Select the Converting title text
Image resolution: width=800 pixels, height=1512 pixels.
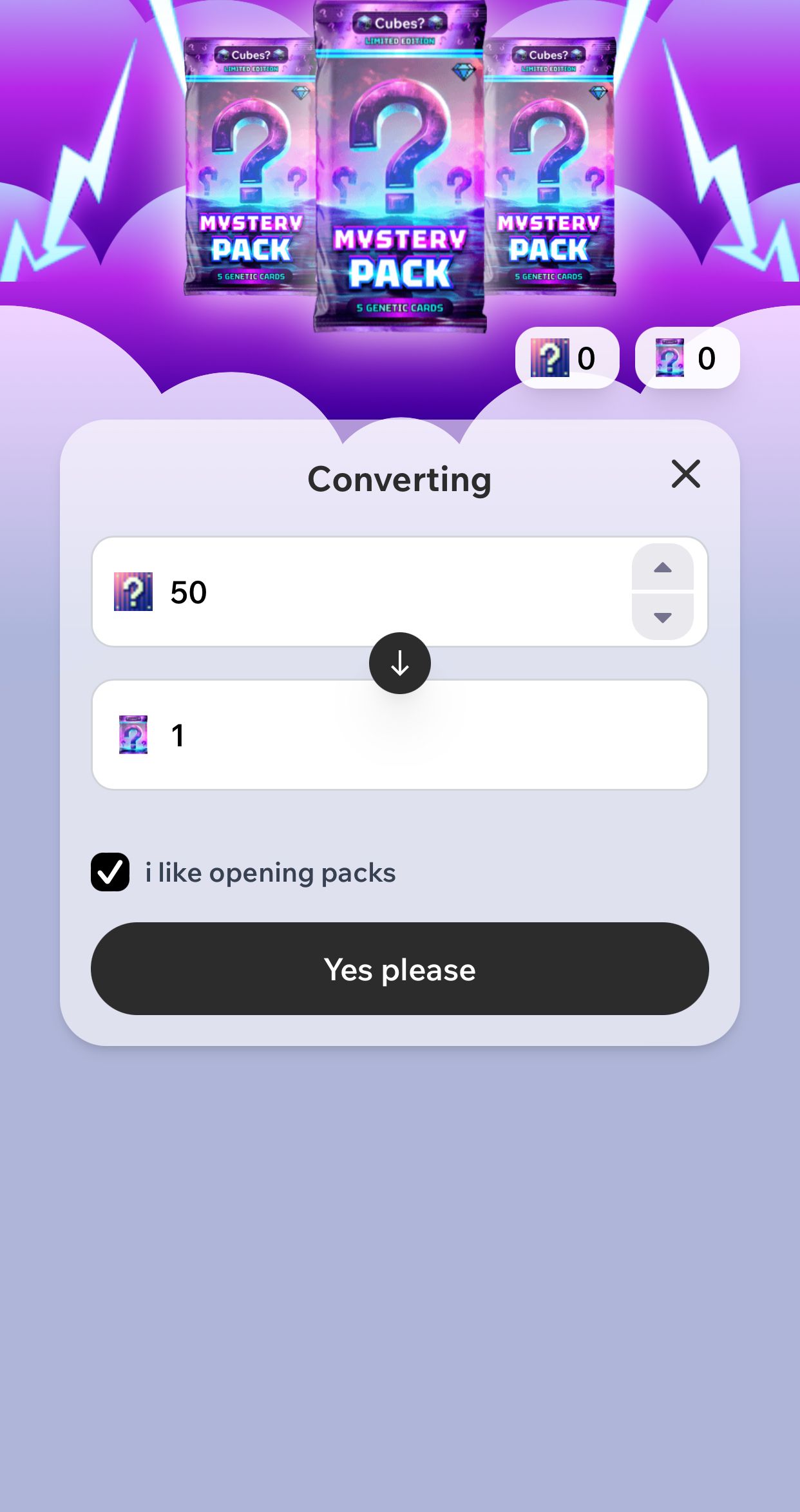point(399,478)
